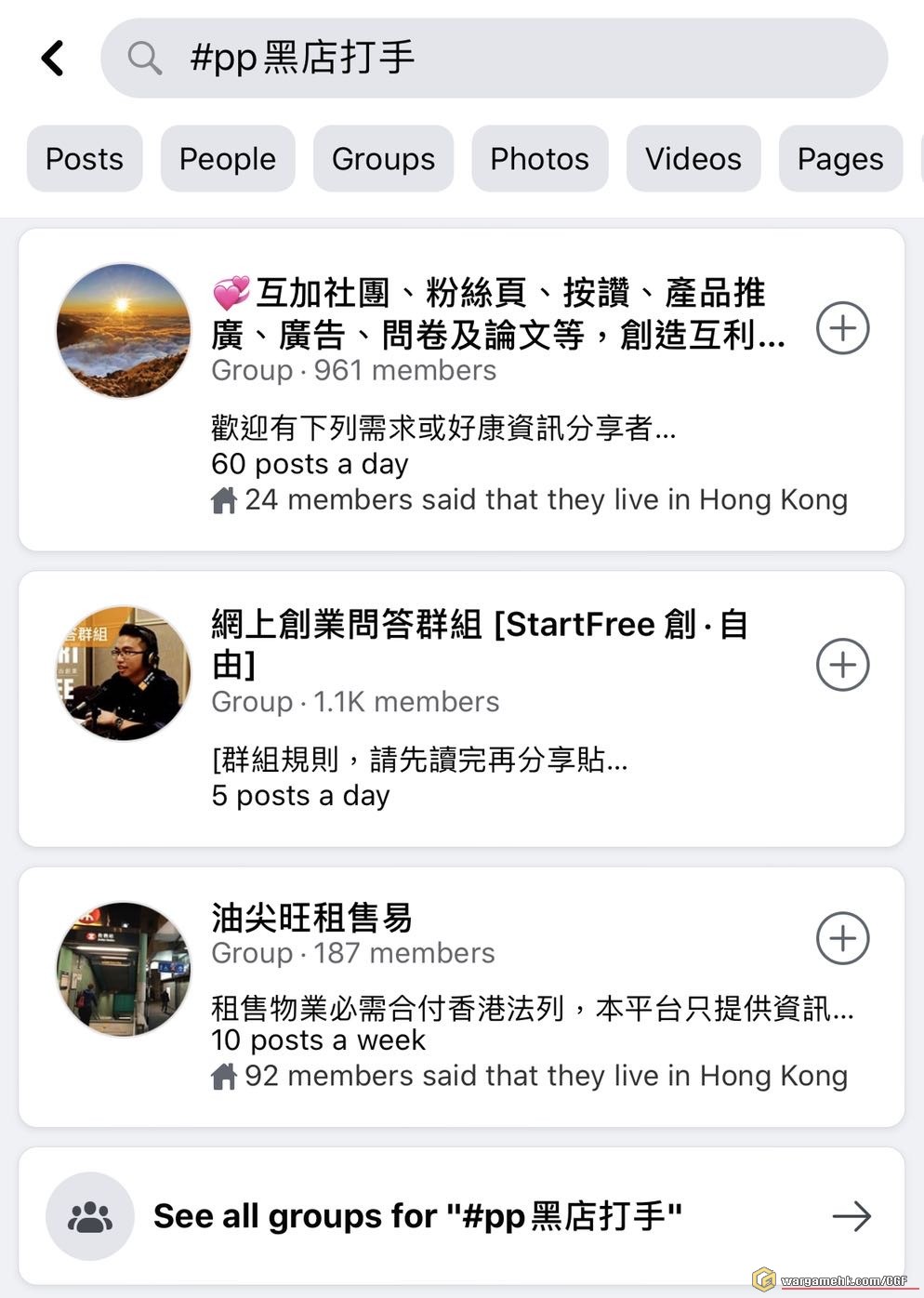Open the 油尖旺租售易 group result
Screen dimensions: 924x1298
click(312, 918)
